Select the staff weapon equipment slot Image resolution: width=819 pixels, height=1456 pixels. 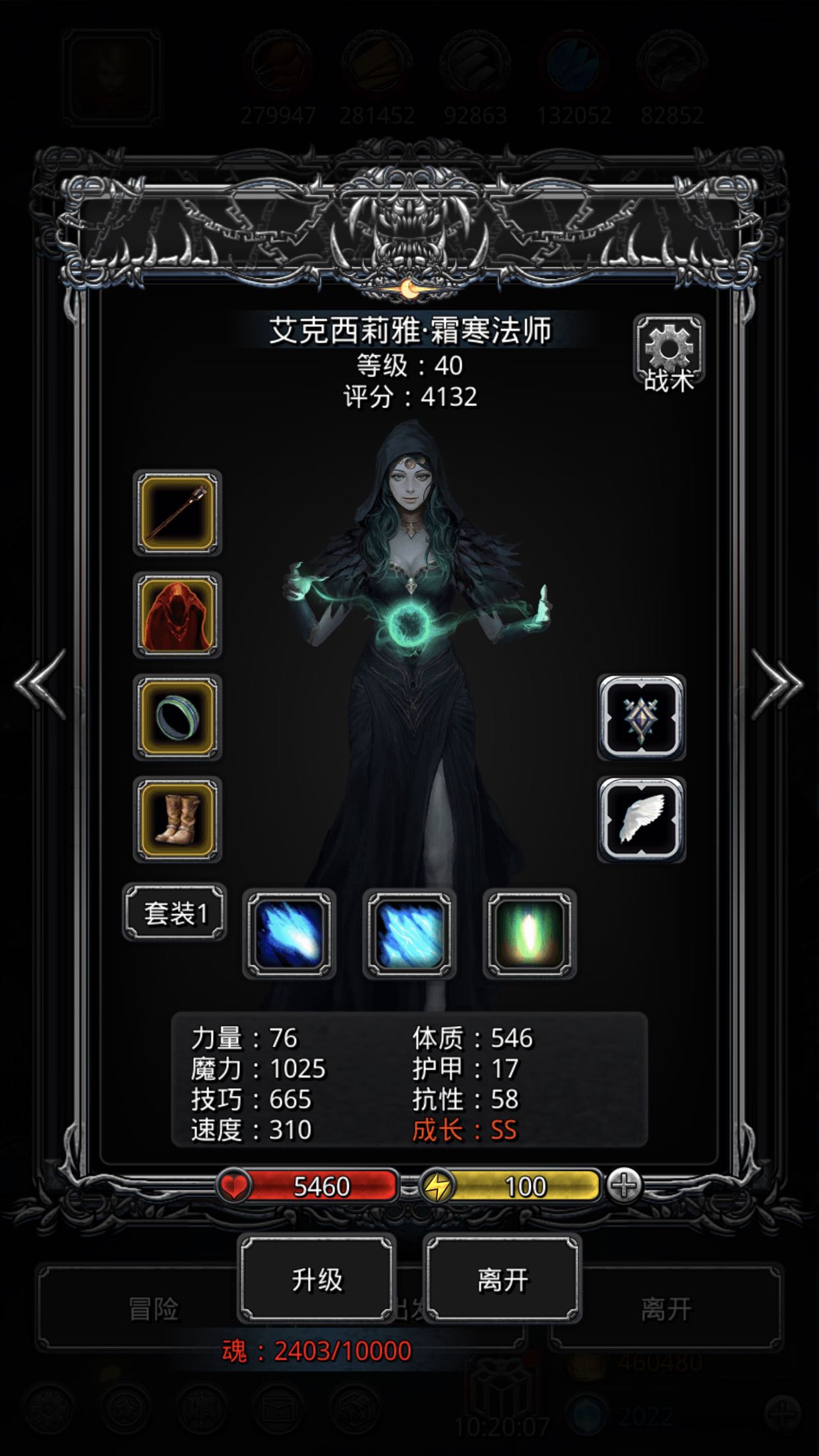click(177, 513)
